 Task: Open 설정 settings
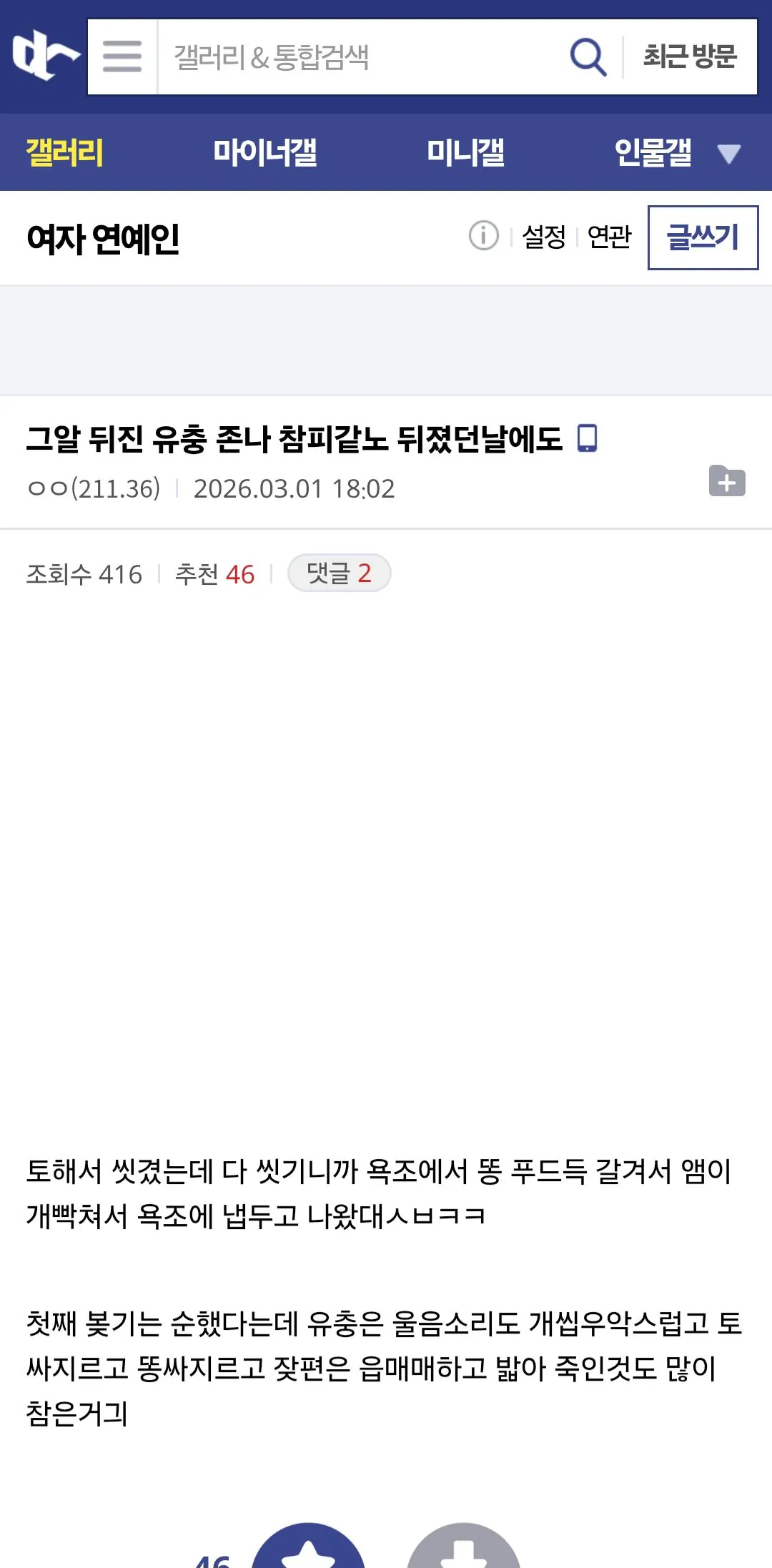543,237
